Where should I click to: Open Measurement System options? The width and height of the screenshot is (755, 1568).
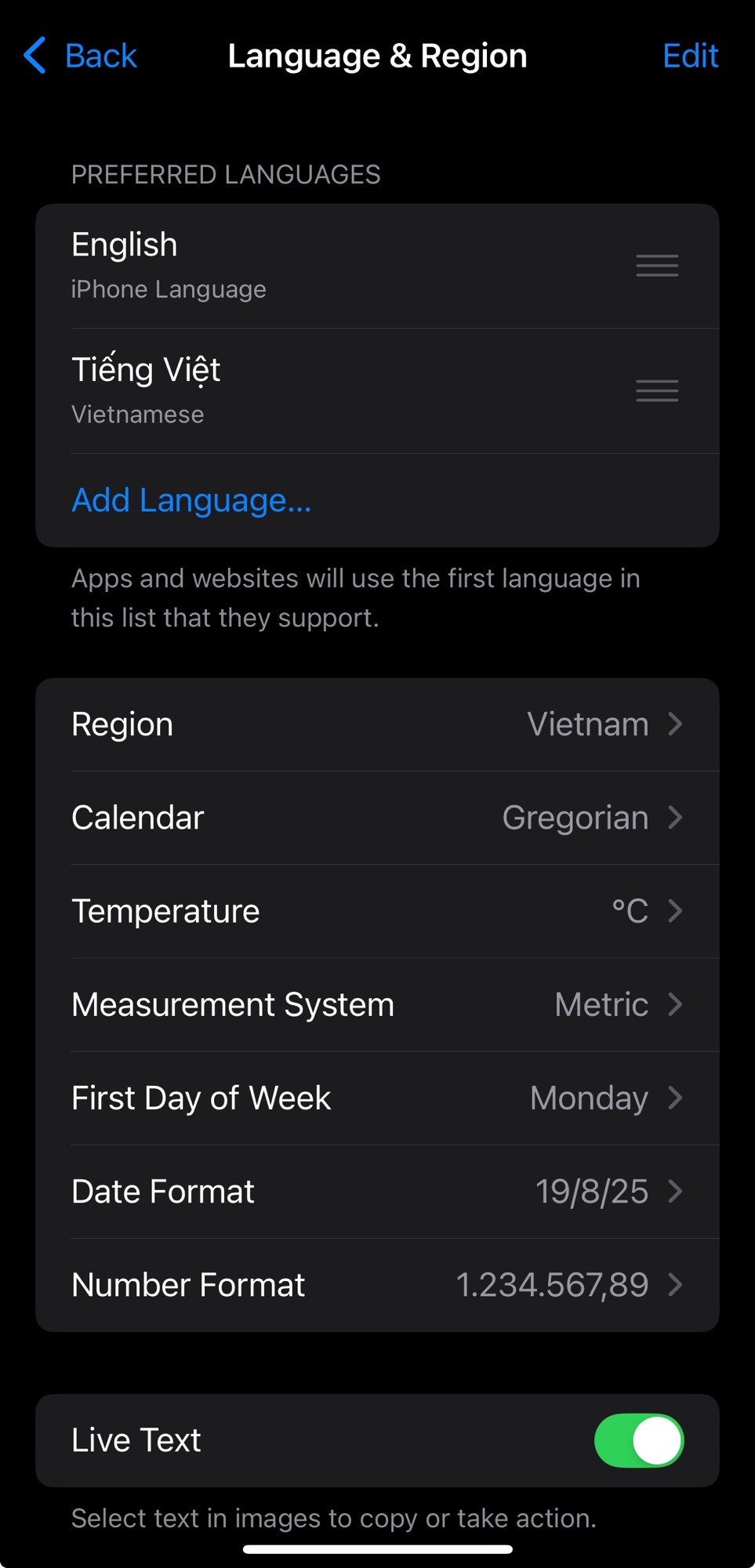point(376,1004)
